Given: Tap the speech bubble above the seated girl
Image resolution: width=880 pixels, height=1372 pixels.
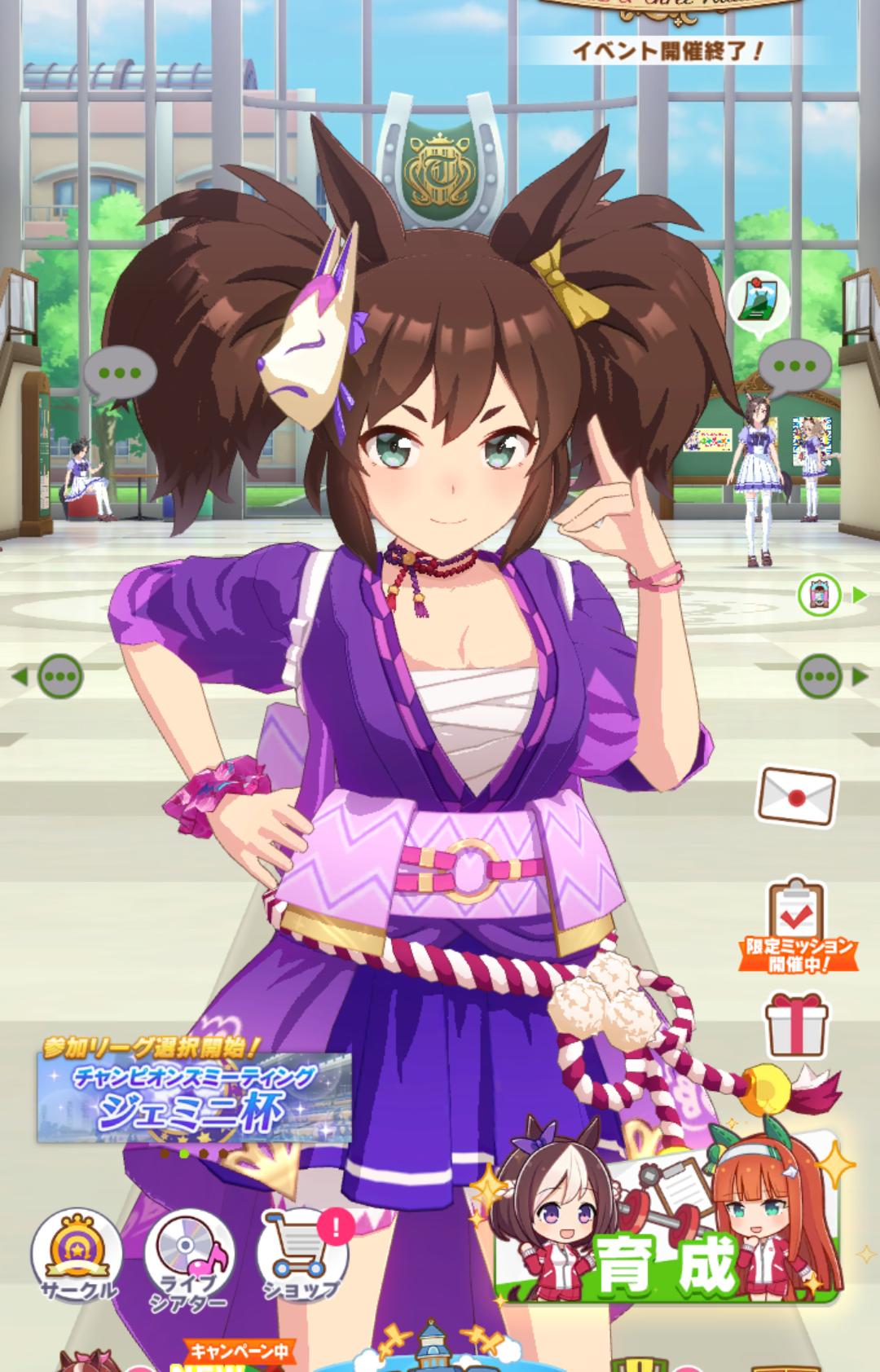Looking at the screenshot, I should 121,375.
